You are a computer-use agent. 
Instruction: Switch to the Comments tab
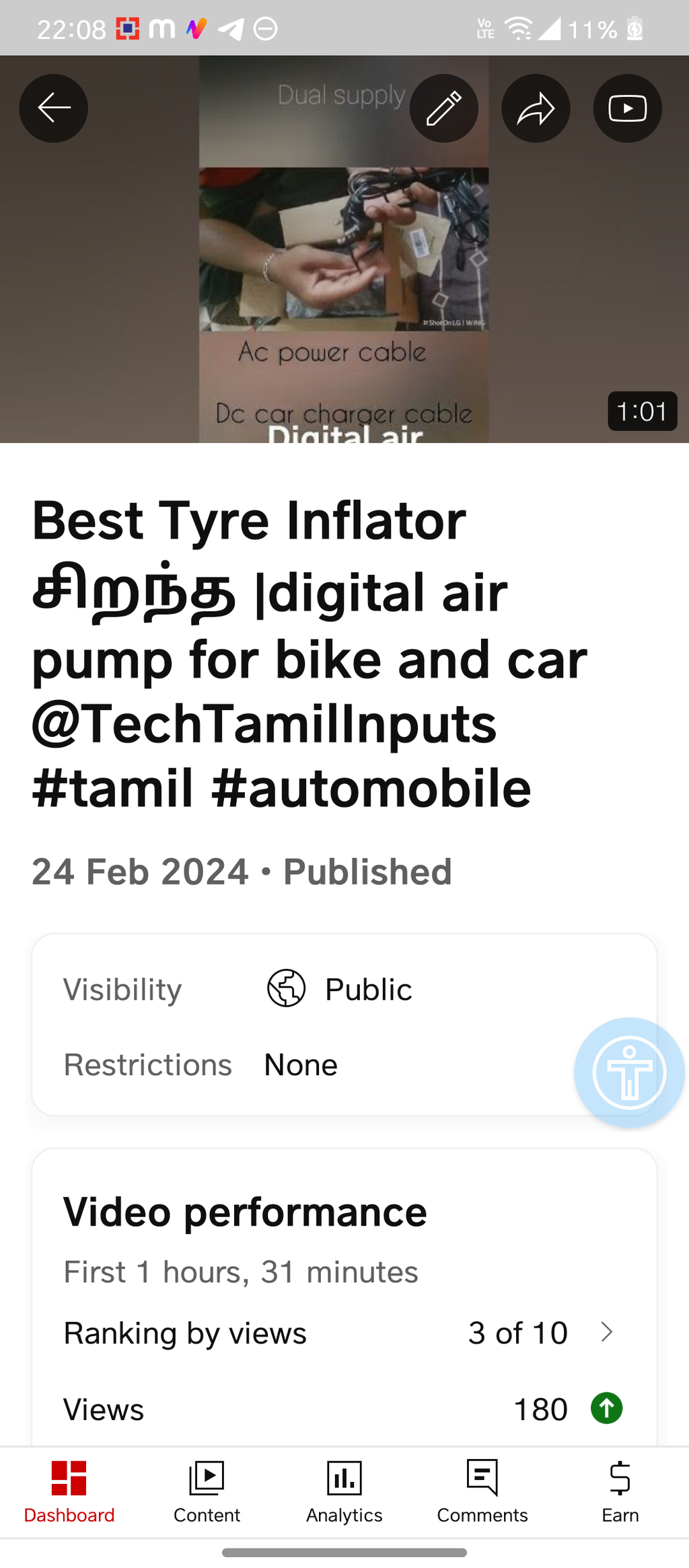pyautogui.click(x=482, y=1492)
